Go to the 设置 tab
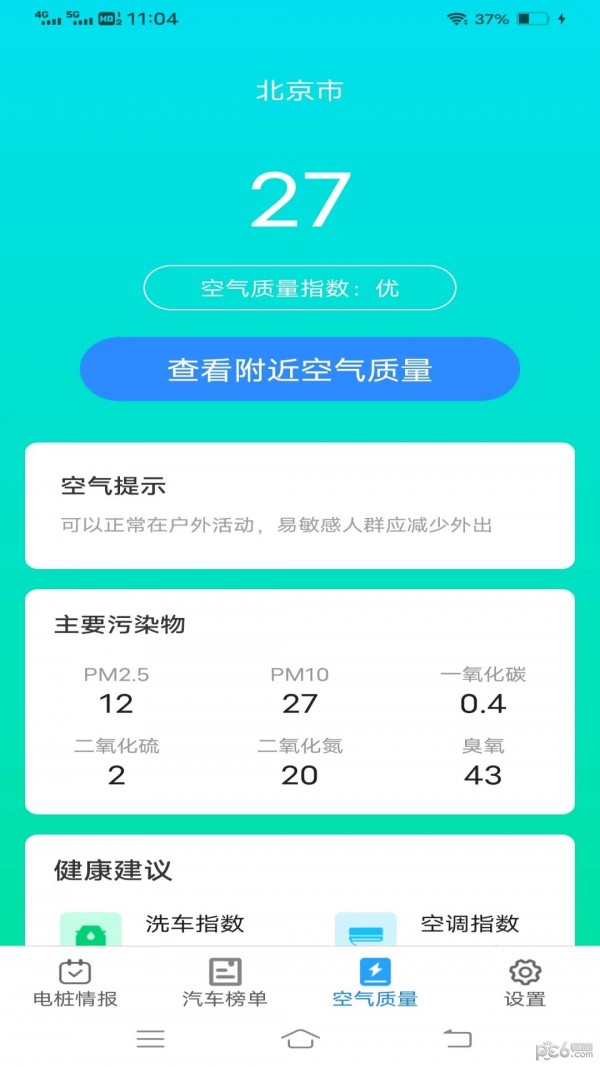The height and width of the screenshot is (1067, 600). click(524, 982)
